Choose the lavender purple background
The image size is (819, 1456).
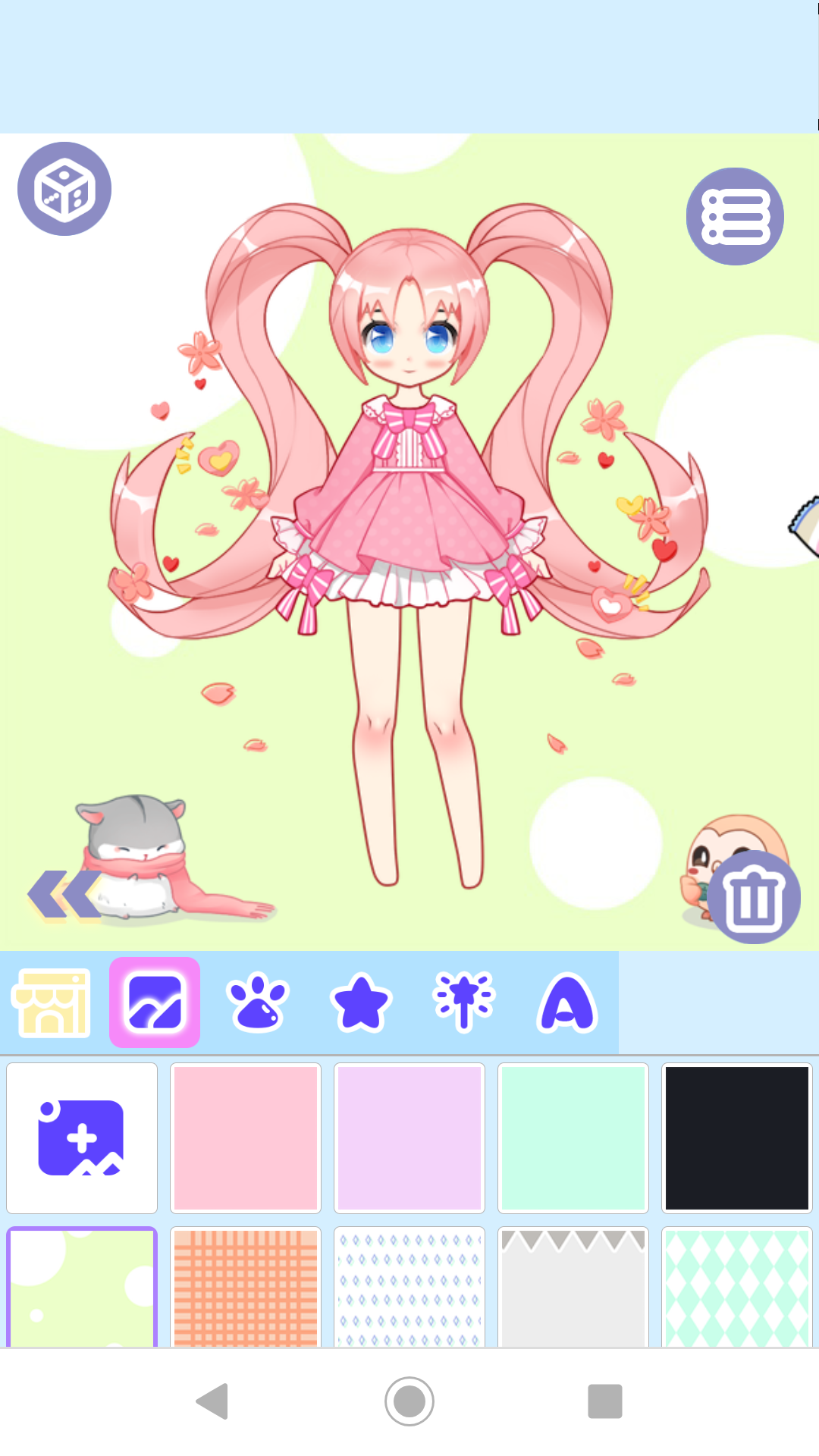[x=409, y=1137]
